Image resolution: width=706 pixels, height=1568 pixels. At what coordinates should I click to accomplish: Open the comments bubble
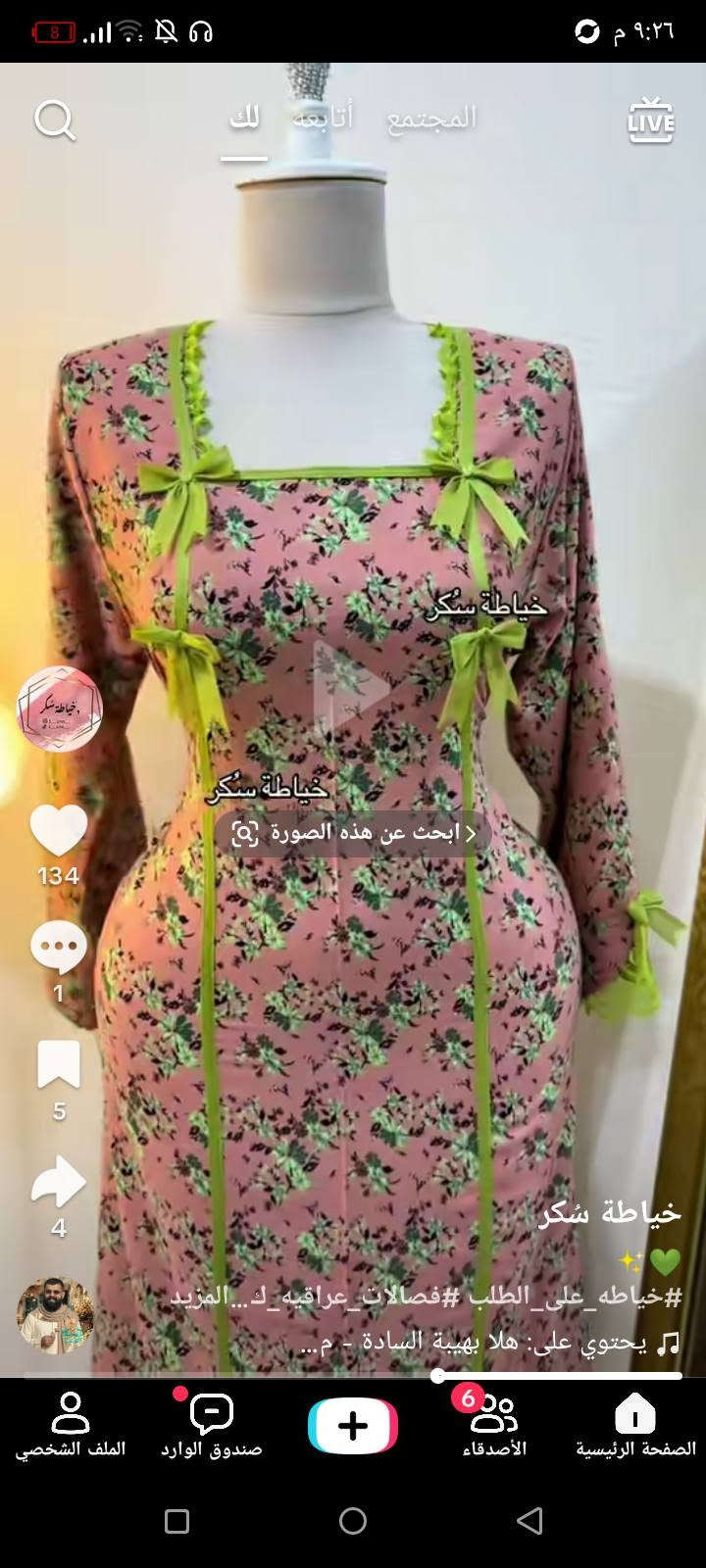pyautogui.click(x=59, y=948)
